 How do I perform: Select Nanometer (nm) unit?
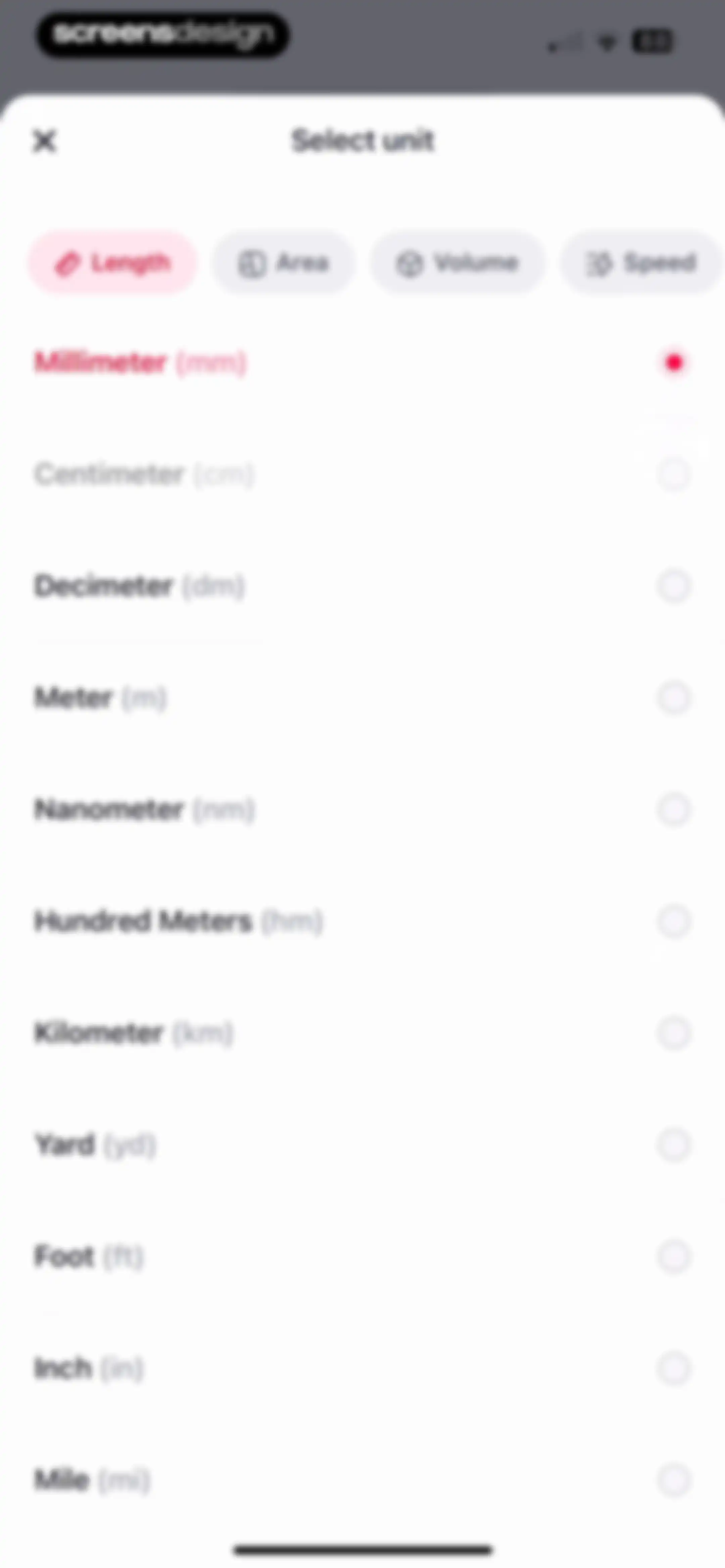point(362,810)
